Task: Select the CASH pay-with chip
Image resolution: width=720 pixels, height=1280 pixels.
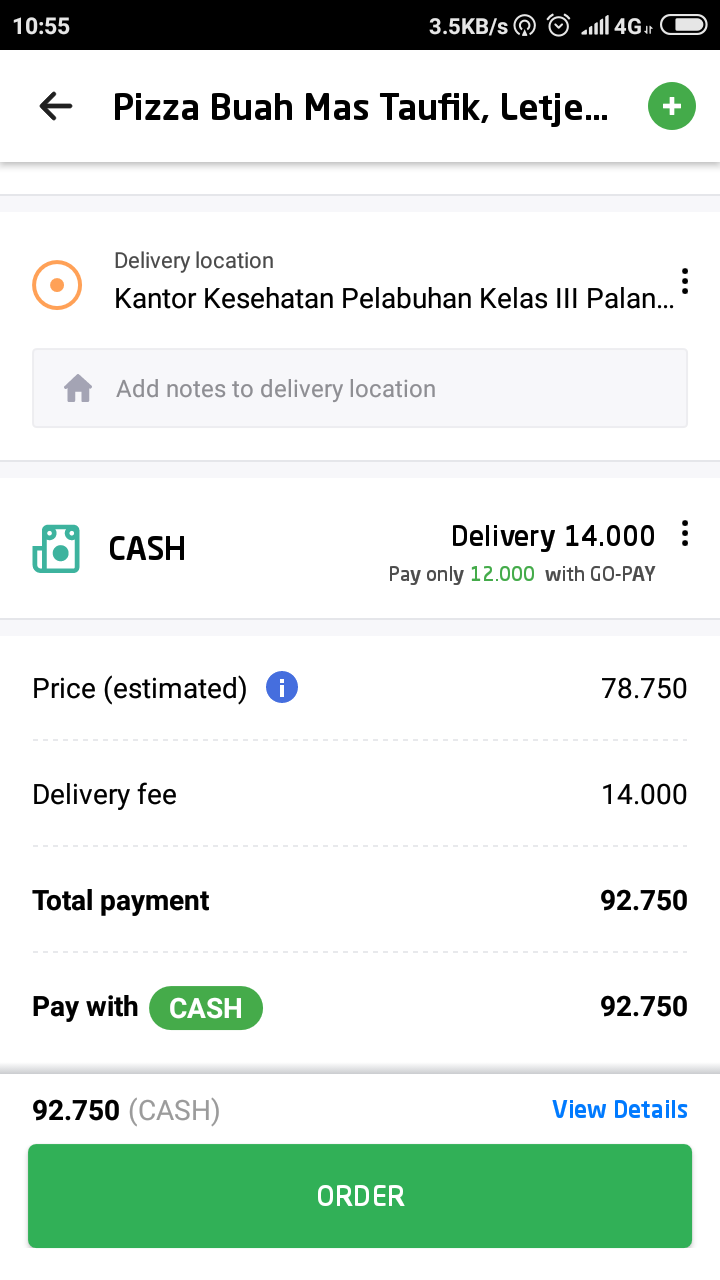Action: coord(206,1008)
